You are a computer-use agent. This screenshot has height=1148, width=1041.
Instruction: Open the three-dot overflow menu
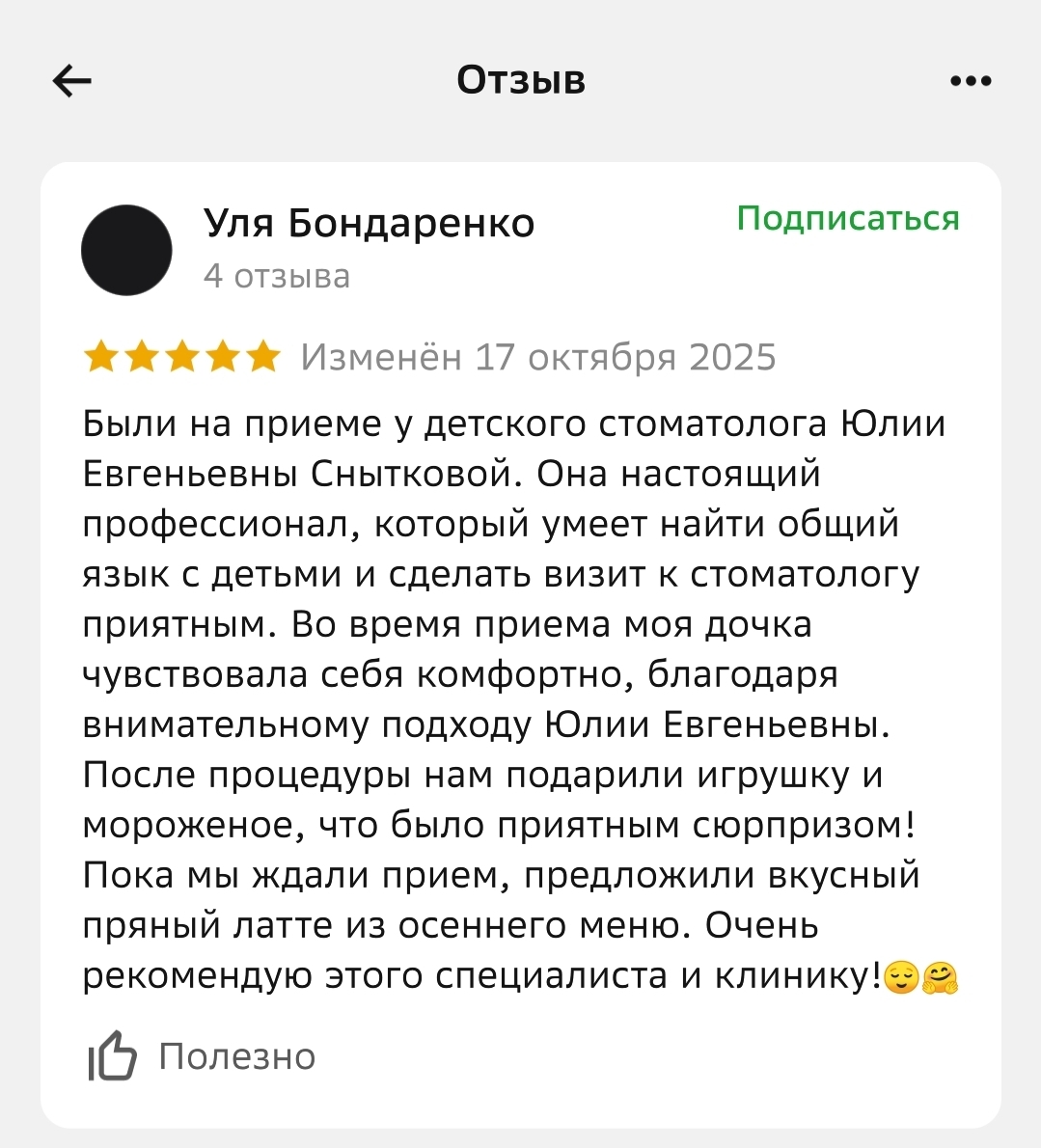tap(971, 81)
